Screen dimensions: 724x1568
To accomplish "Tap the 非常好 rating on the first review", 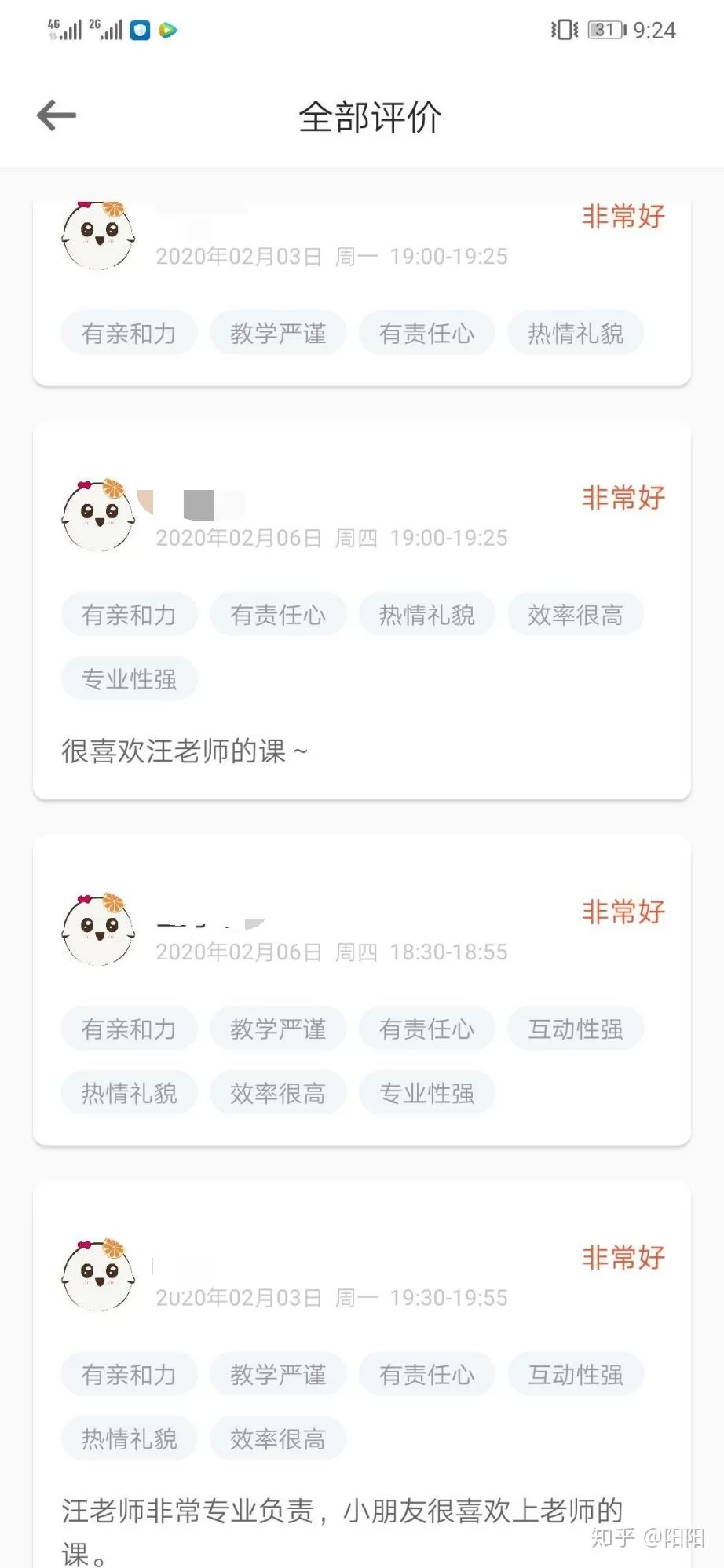I will [623, 217].
